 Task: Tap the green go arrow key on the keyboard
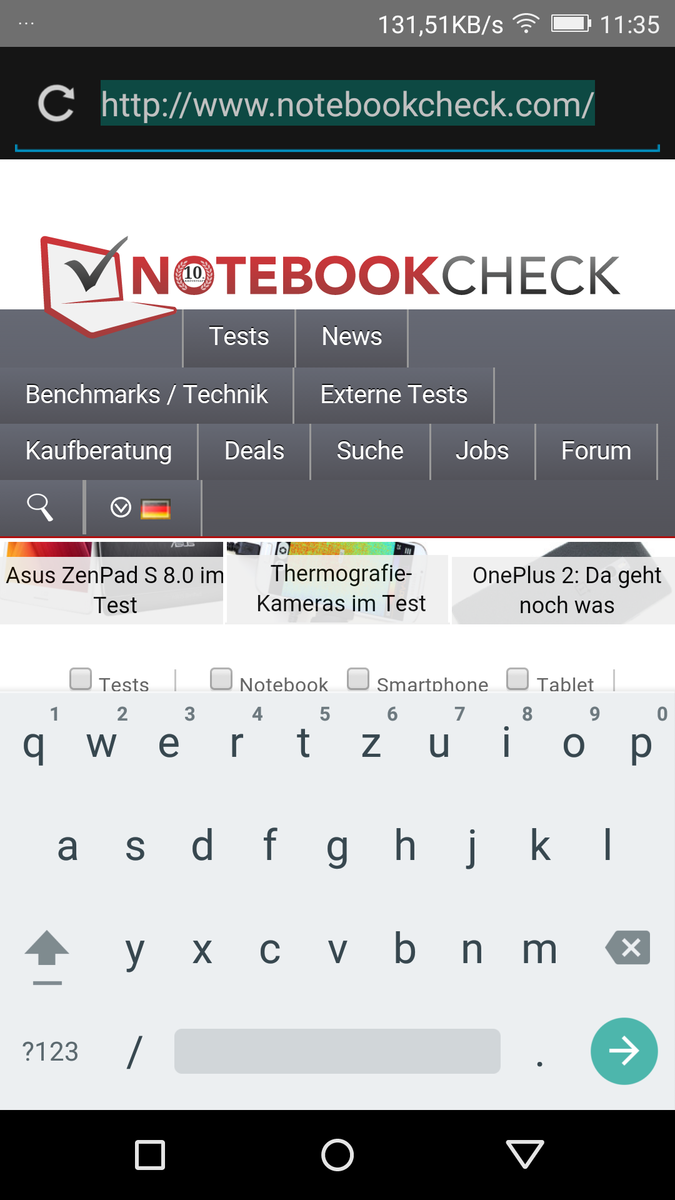point(623,1051)
